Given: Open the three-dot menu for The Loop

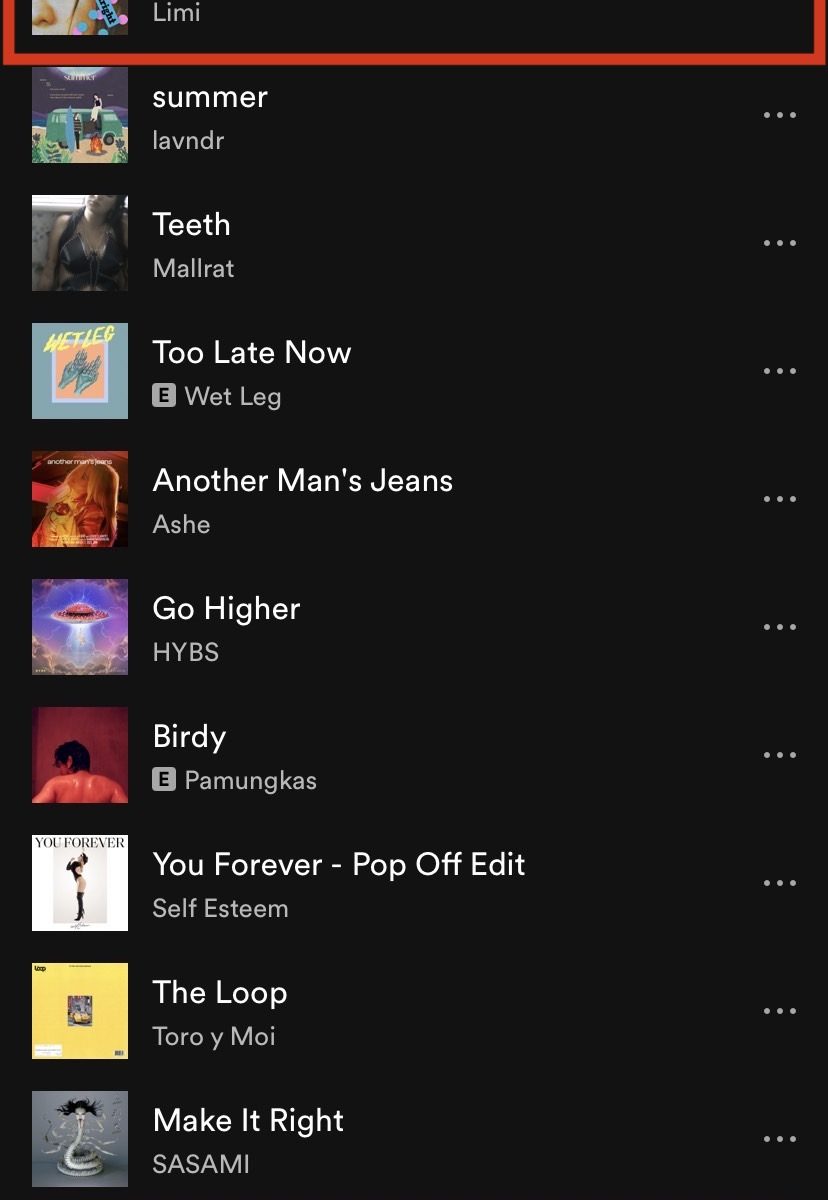Looking at the screenshot, I should [780, 1011].
